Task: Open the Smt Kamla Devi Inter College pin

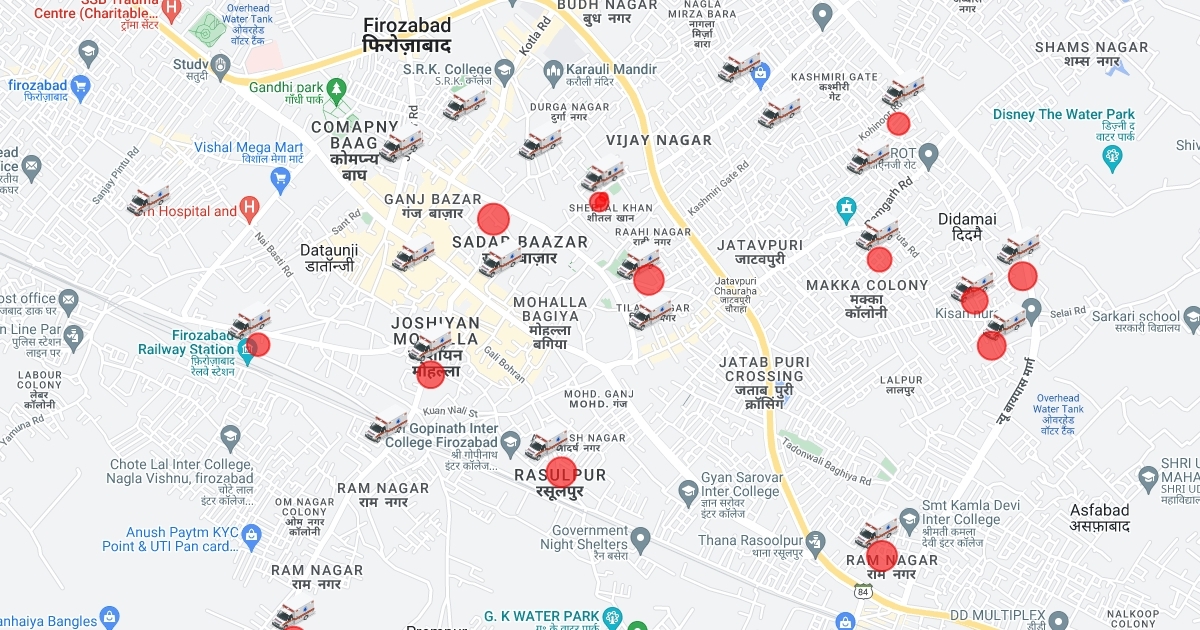Action: [x=908, y=519]
